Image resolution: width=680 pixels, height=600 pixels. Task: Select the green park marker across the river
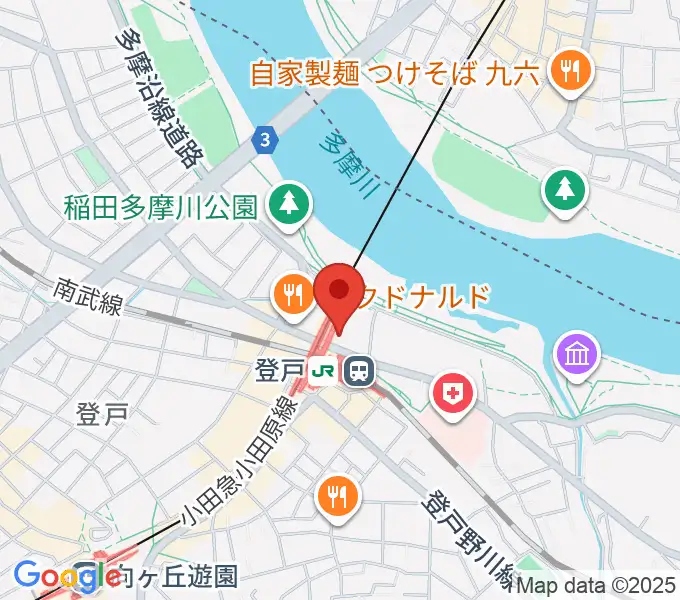pyautogui.click(x=564, y=190)
